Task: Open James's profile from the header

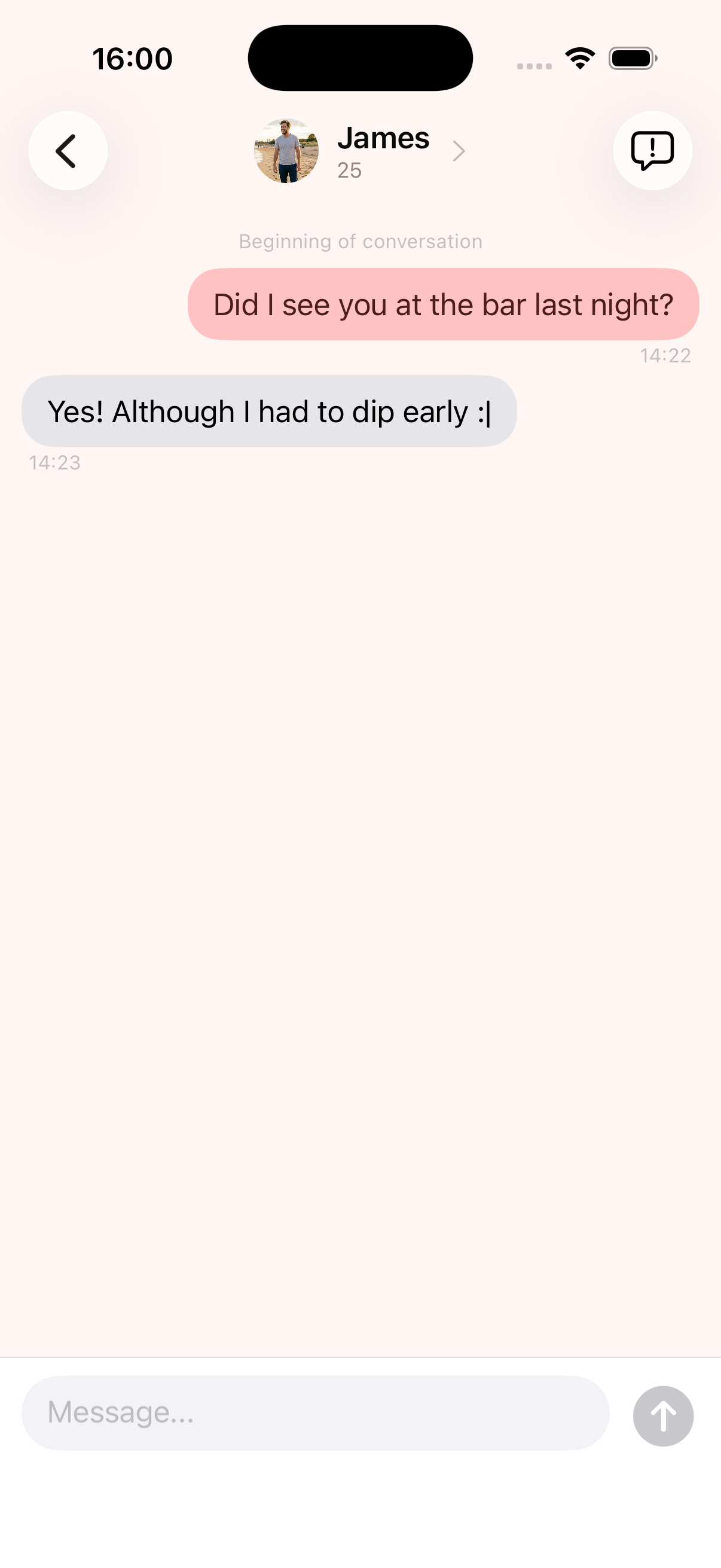Action: (383, 150)
